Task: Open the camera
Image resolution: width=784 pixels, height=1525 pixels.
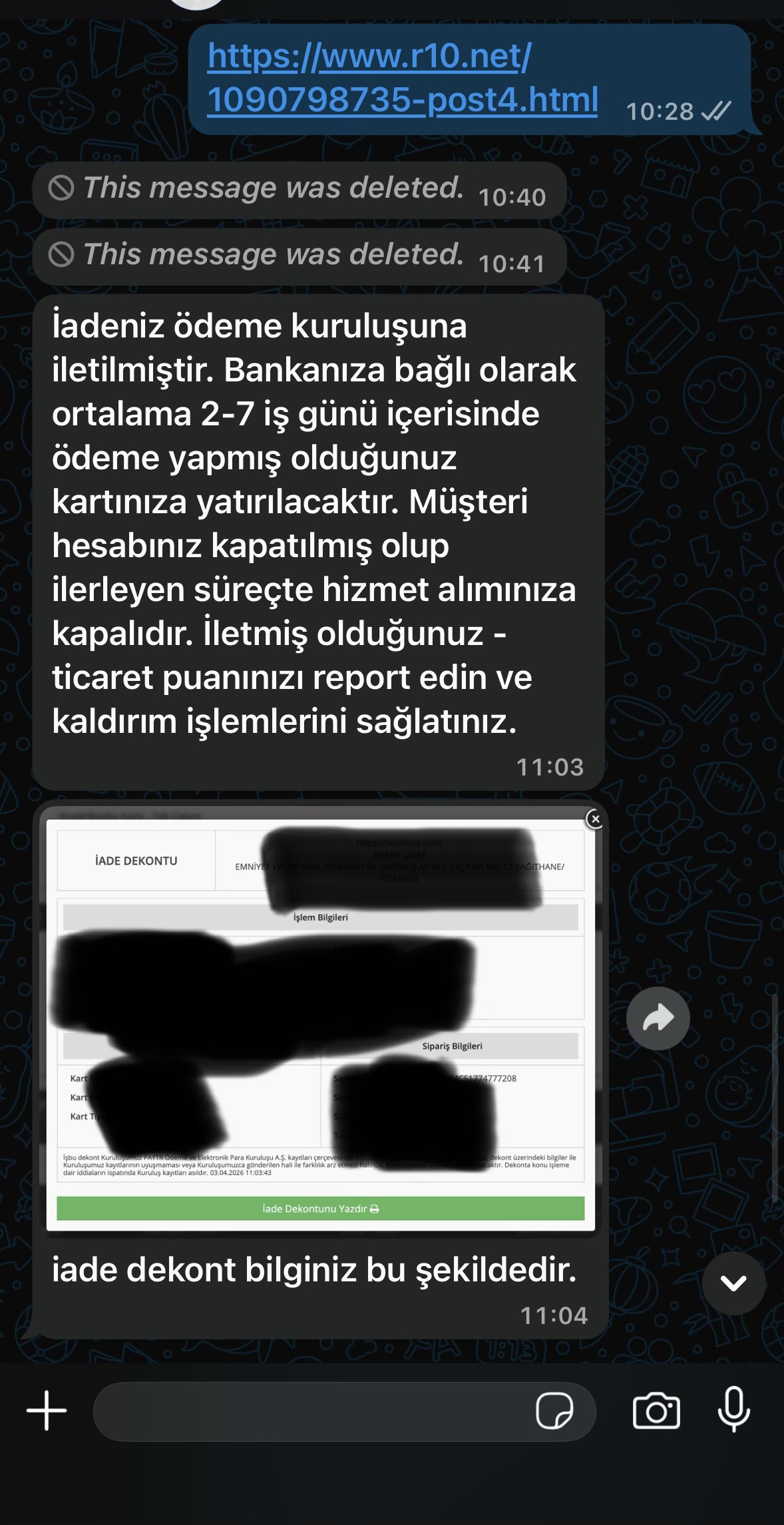Action: tap(656, 1411)
